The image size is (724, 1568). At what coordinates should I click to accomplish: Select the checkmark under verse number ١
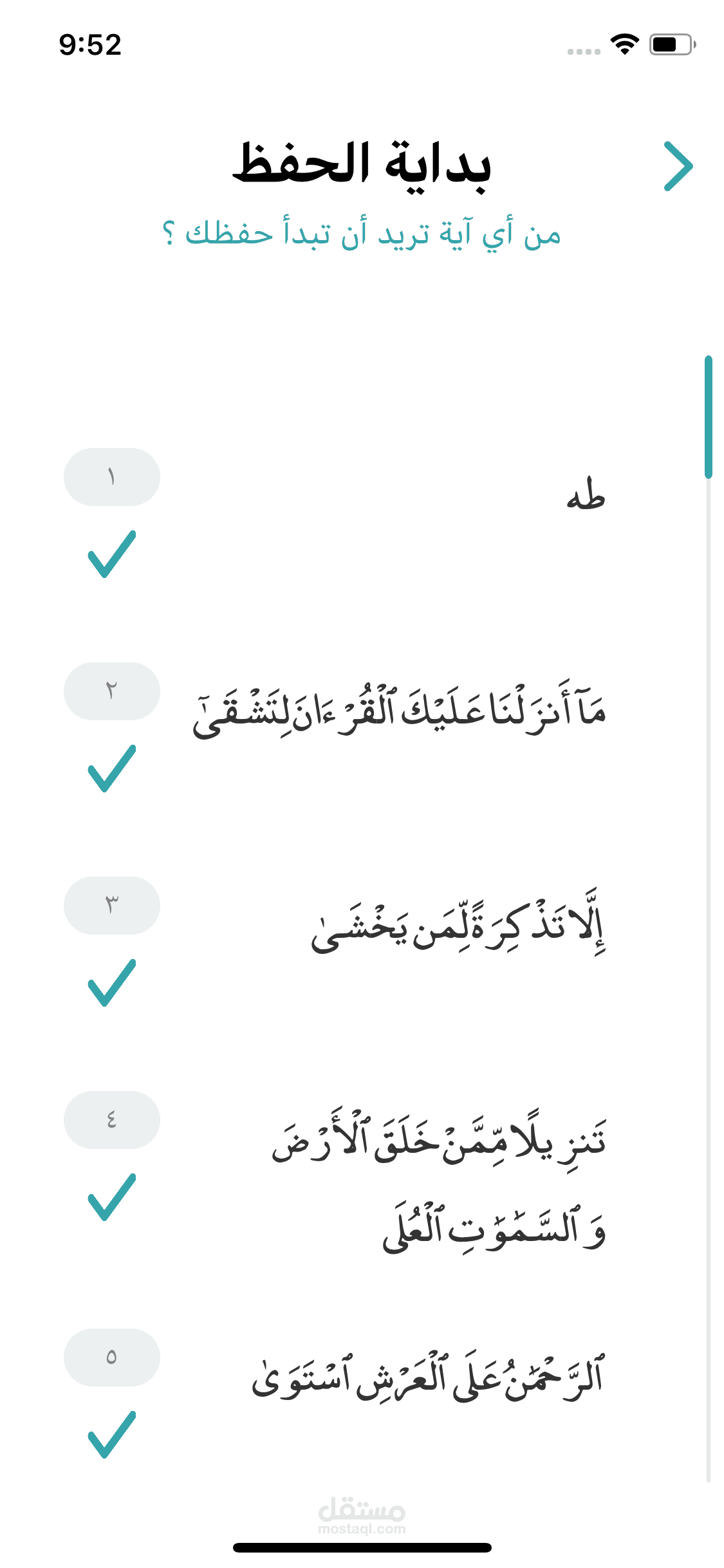pos(112,554)
